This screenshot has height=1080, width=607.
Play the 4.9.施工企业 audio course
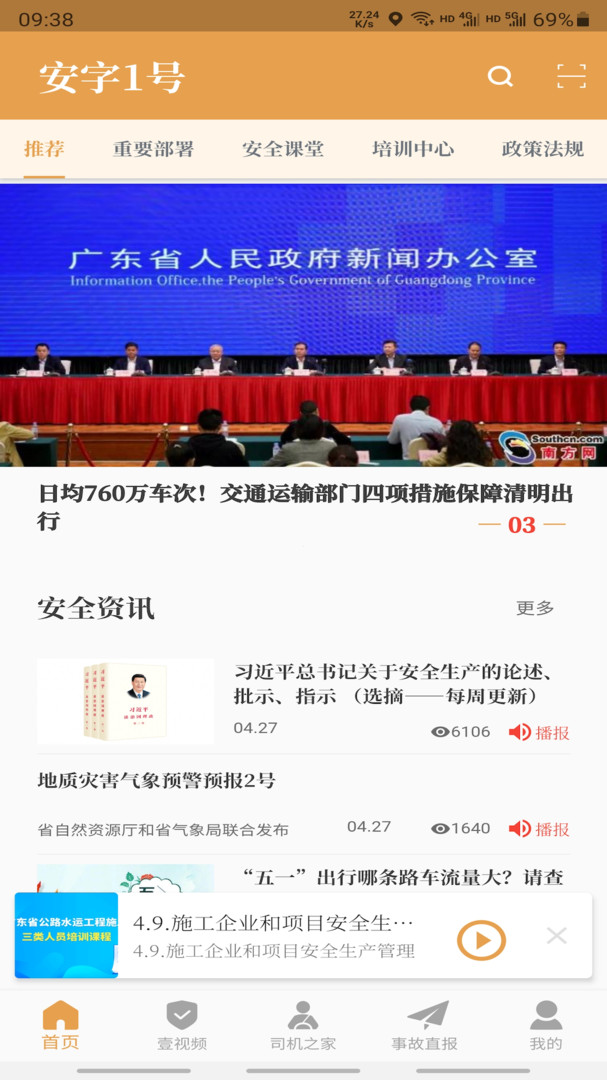point(481,939)
